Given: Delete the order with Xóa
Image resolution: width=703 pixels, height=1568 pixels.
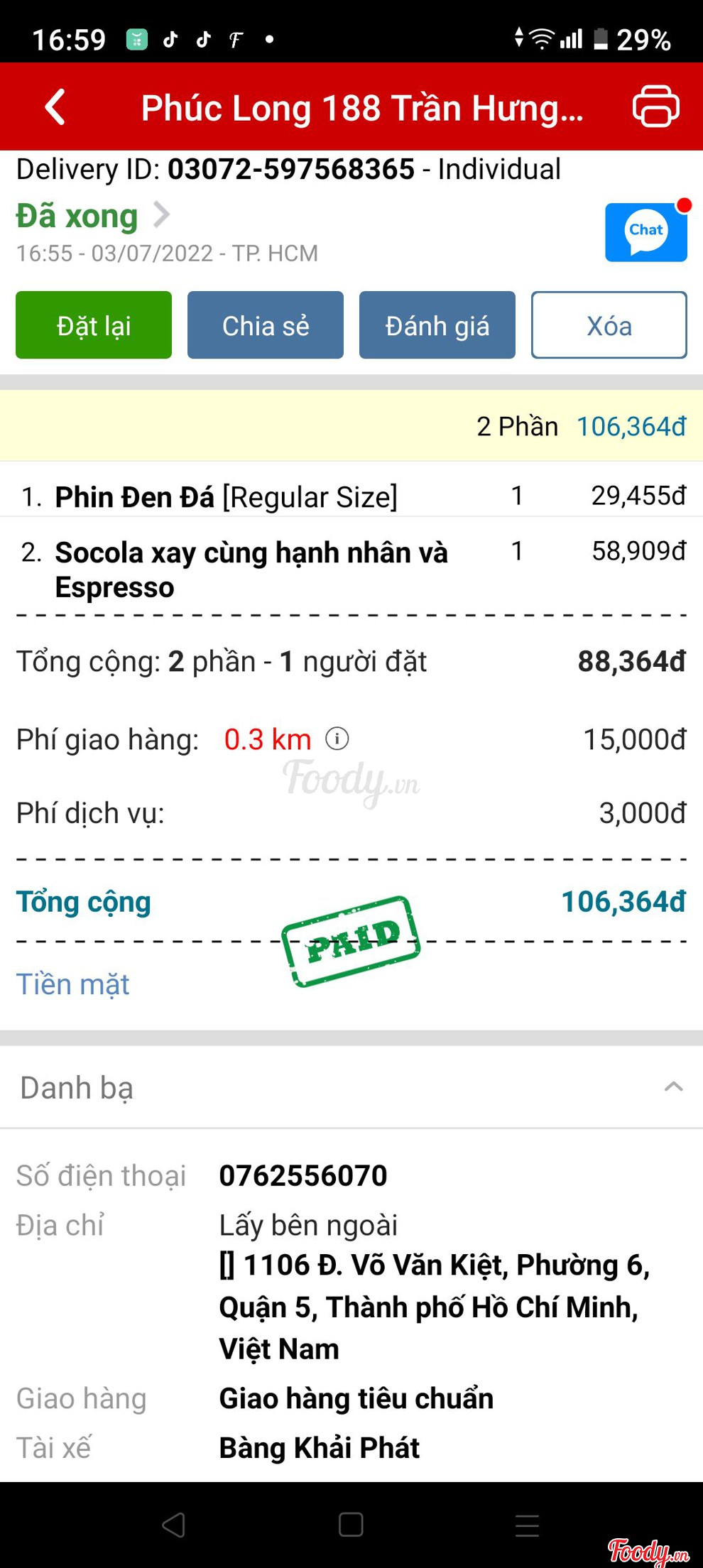Looking at the screenshot, I should click(609, 325).
